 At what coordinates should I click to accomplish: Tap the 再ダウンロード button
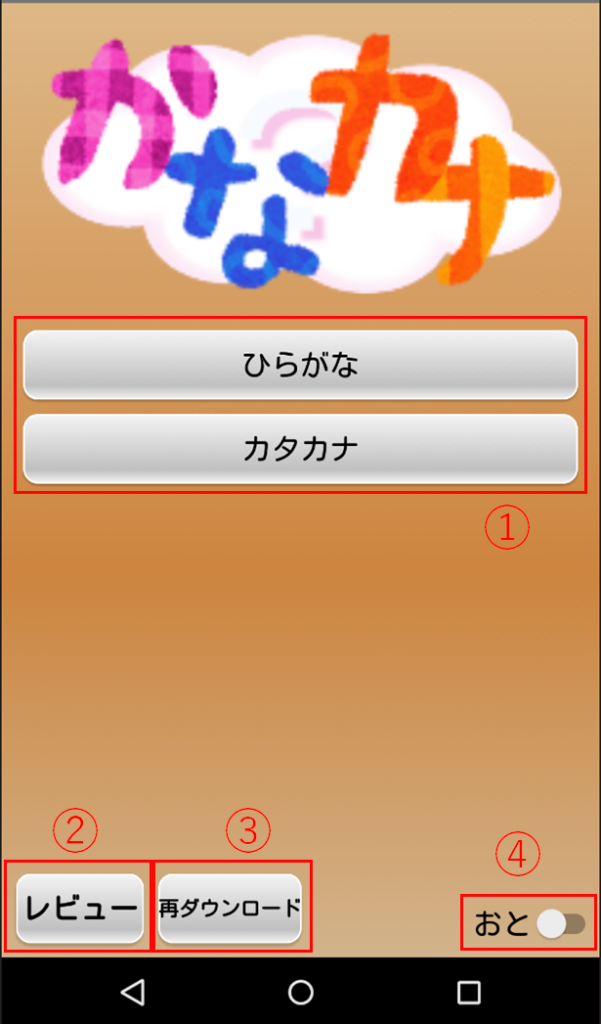pyautogui.click(x=230, y=908)
